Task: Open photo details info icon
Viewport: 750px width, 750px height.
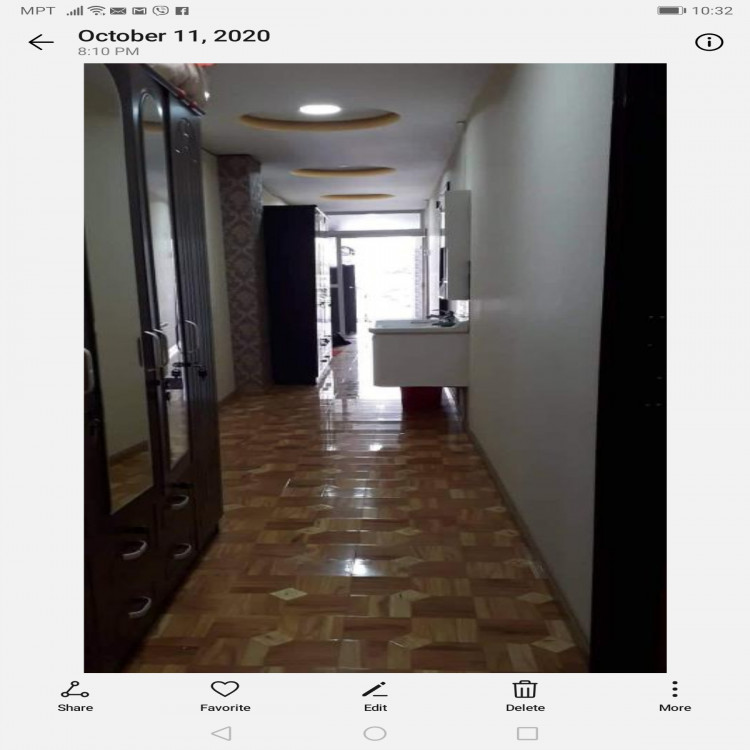Action: [x=708, y=42]
